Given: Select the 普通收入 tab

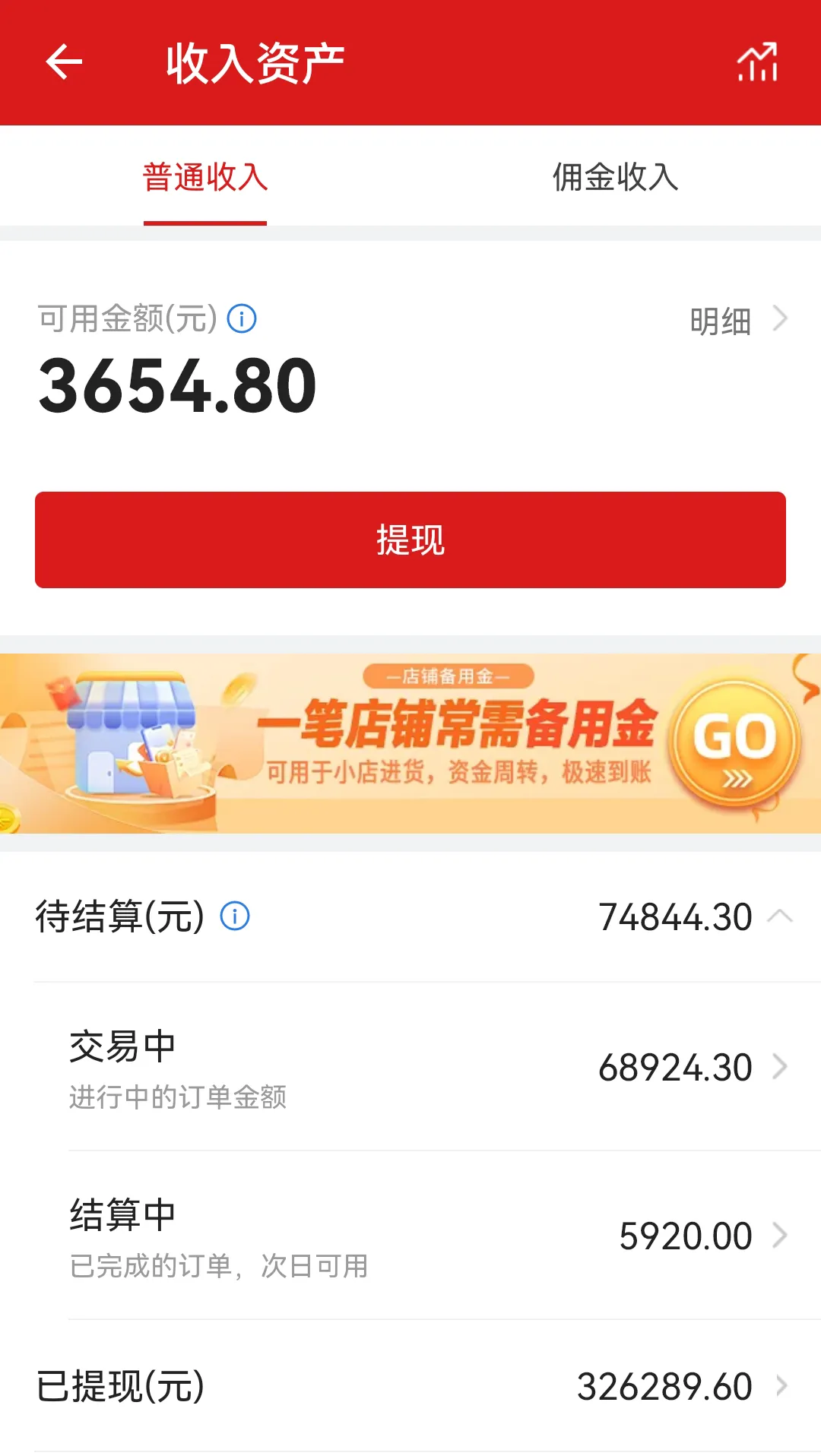Looking at the screenshot, I should pyautogui.click(x=205, y=177).
